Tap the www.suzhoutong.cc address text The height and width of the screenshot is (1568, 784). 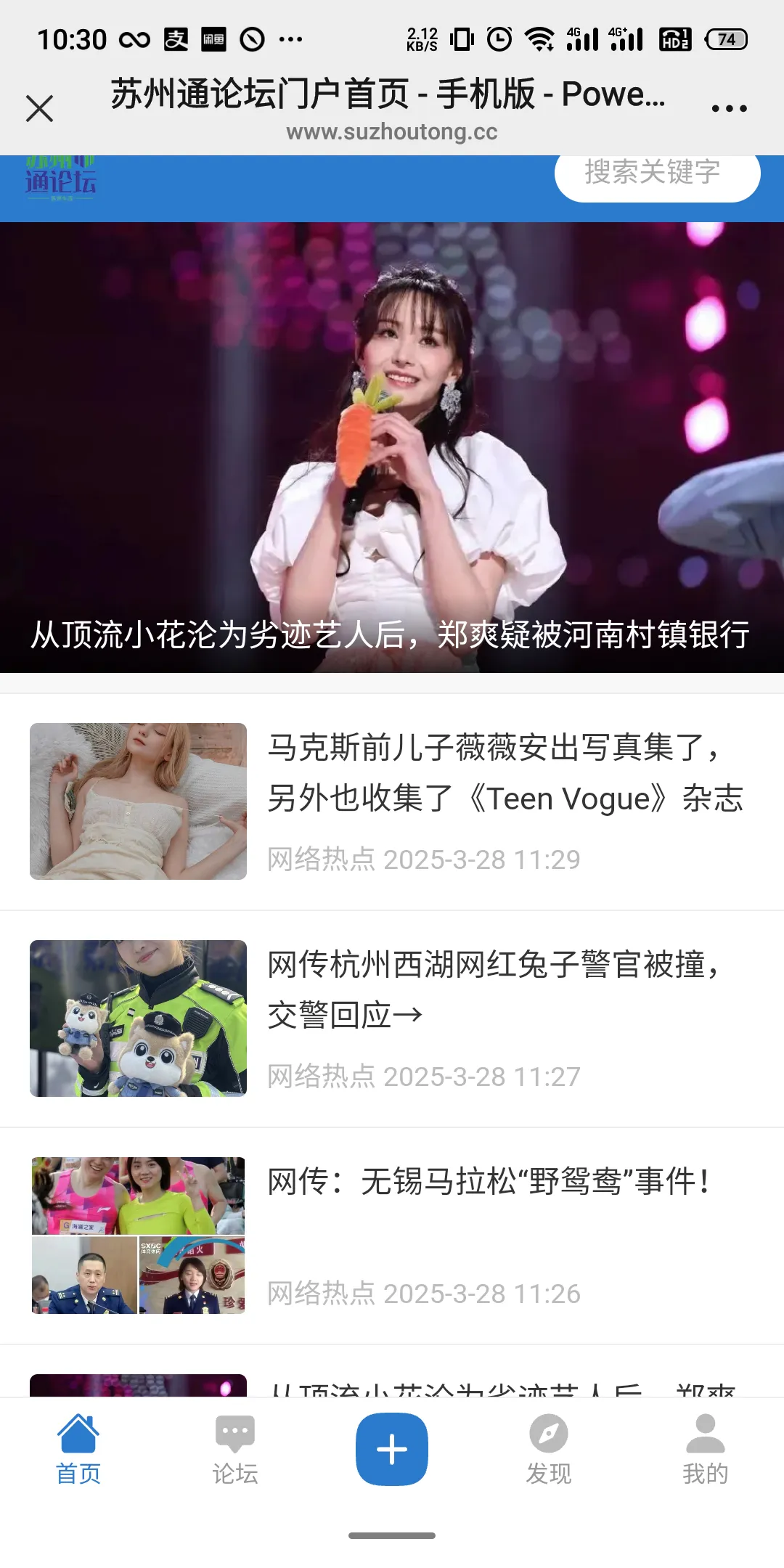click(392, 131)
